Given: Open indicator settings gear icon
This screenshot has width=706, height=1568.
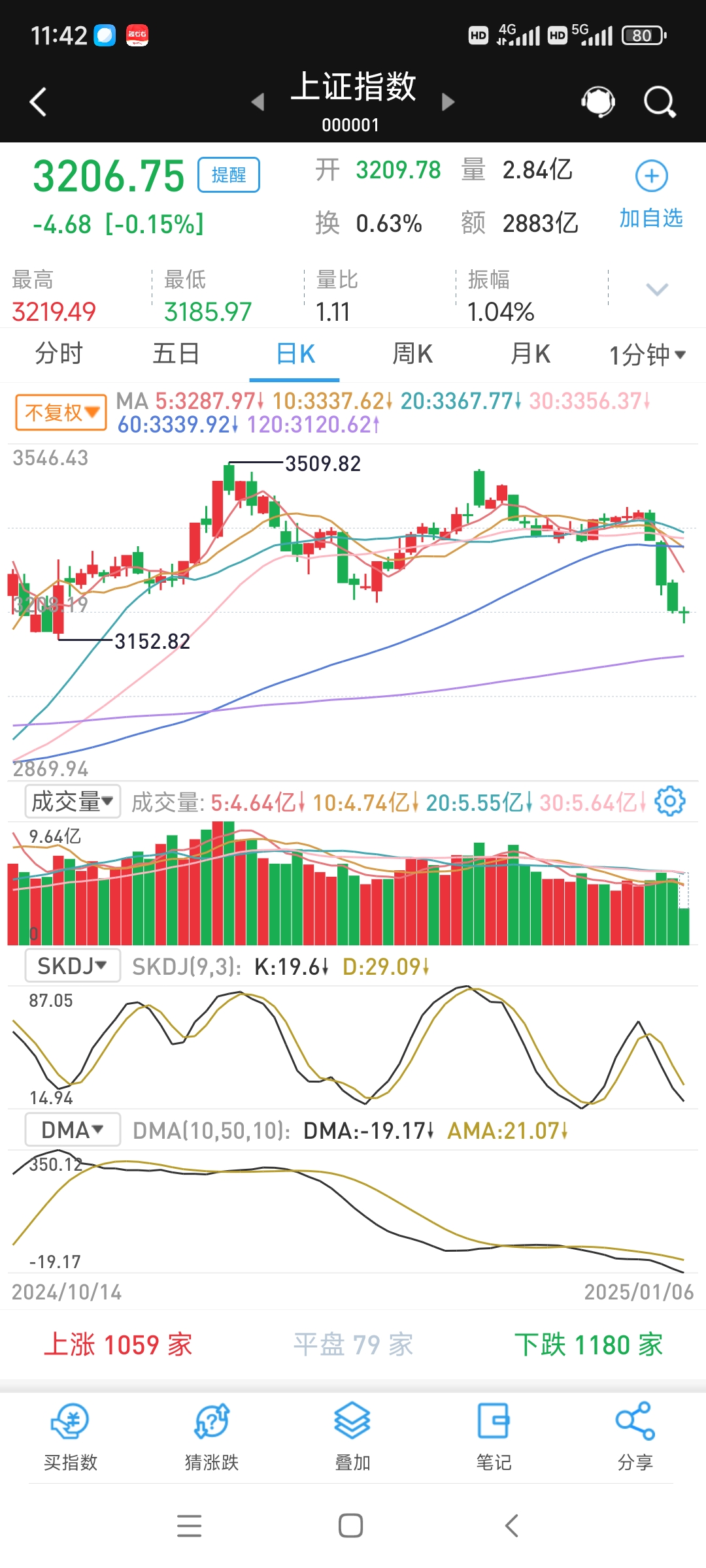Looking at the screenshot, I should pos(670,801).
